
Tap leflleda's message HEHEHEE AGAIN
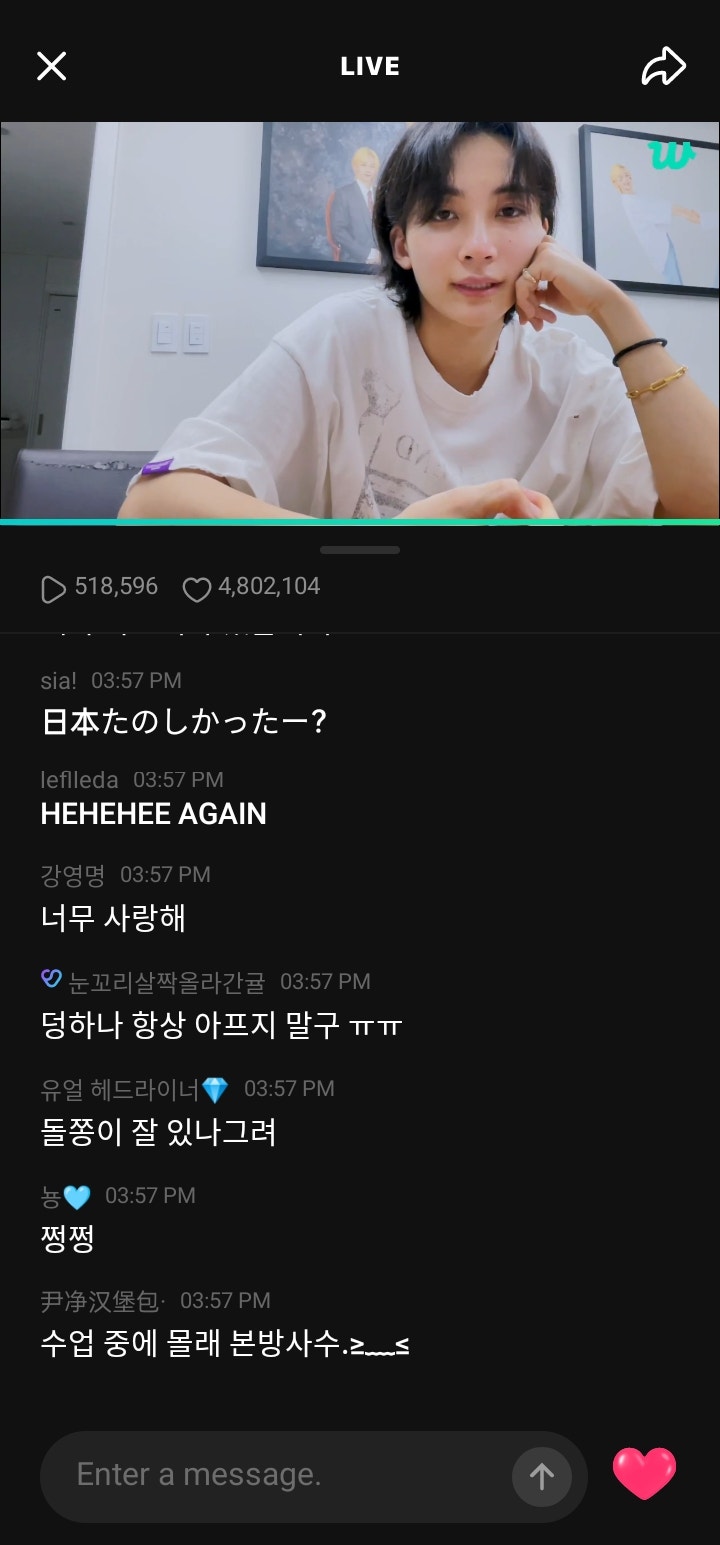155,813
